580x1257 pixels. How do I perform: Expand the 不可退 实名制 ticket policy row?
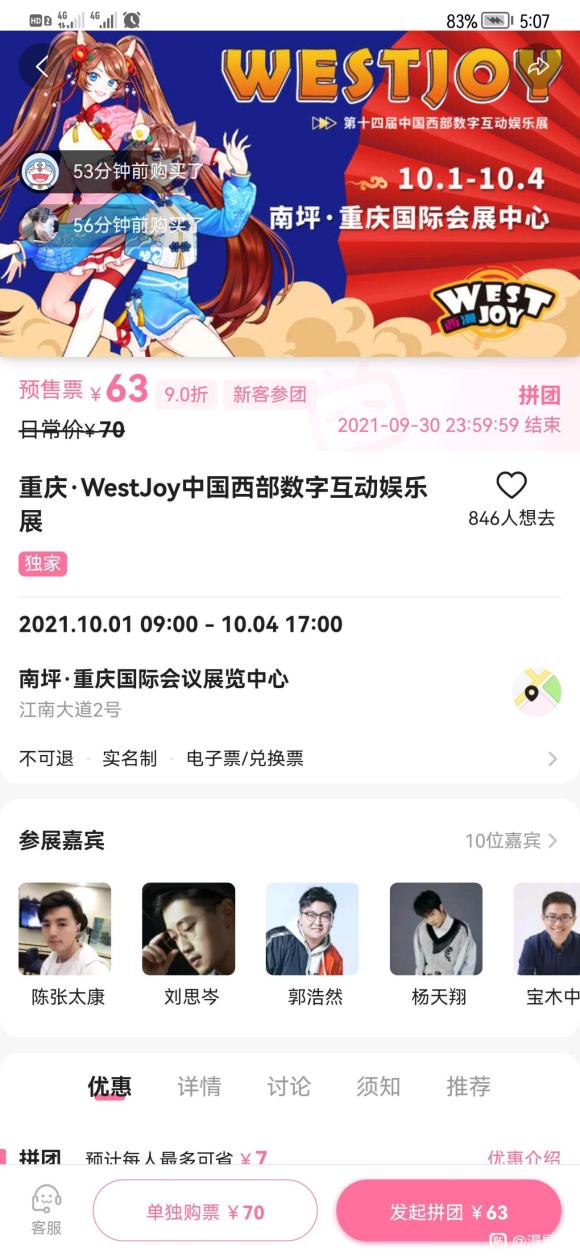click(x=289, y=758)
